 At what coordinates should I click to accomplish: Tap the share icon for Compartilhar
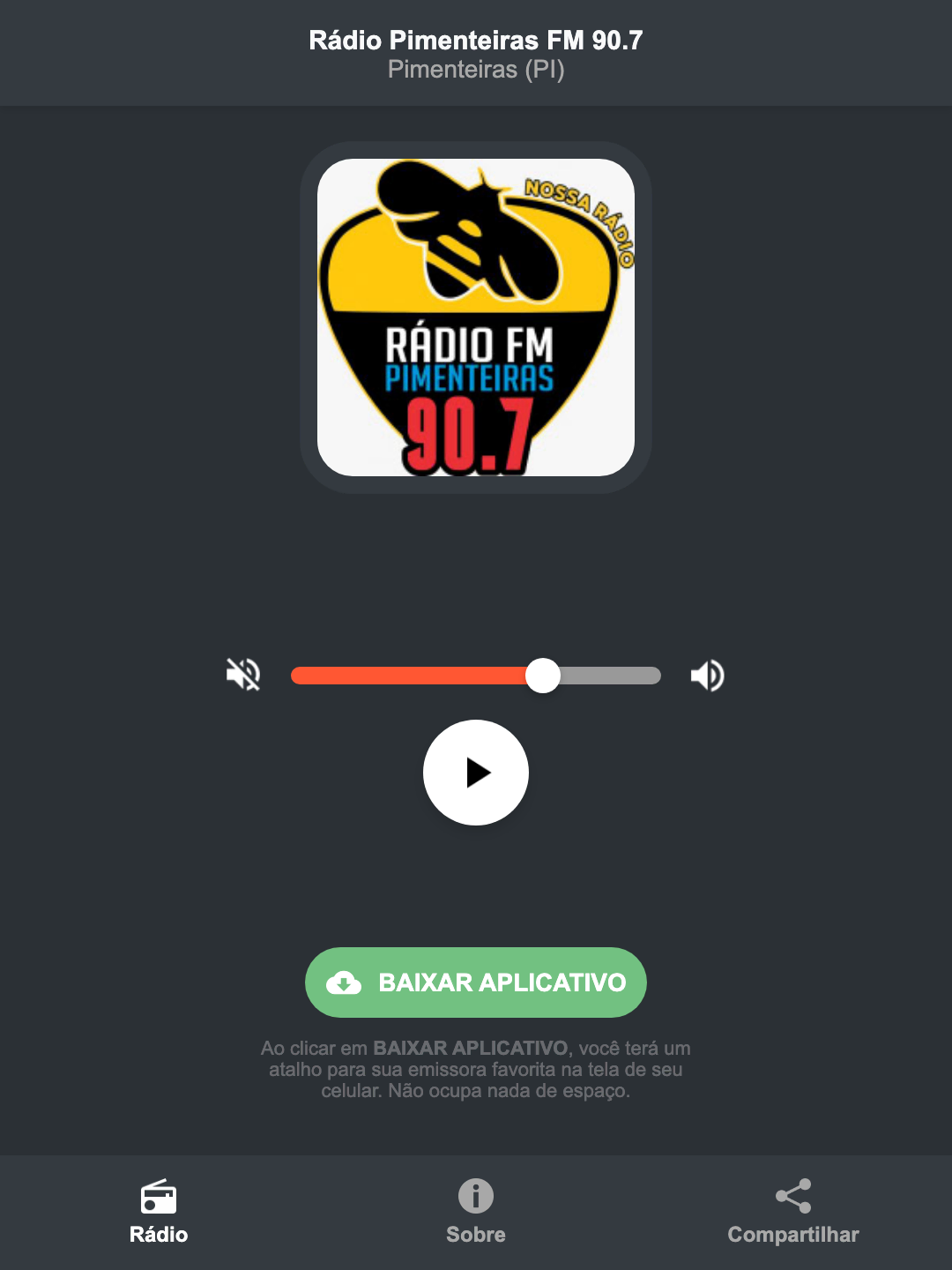tap(792, 1197)
